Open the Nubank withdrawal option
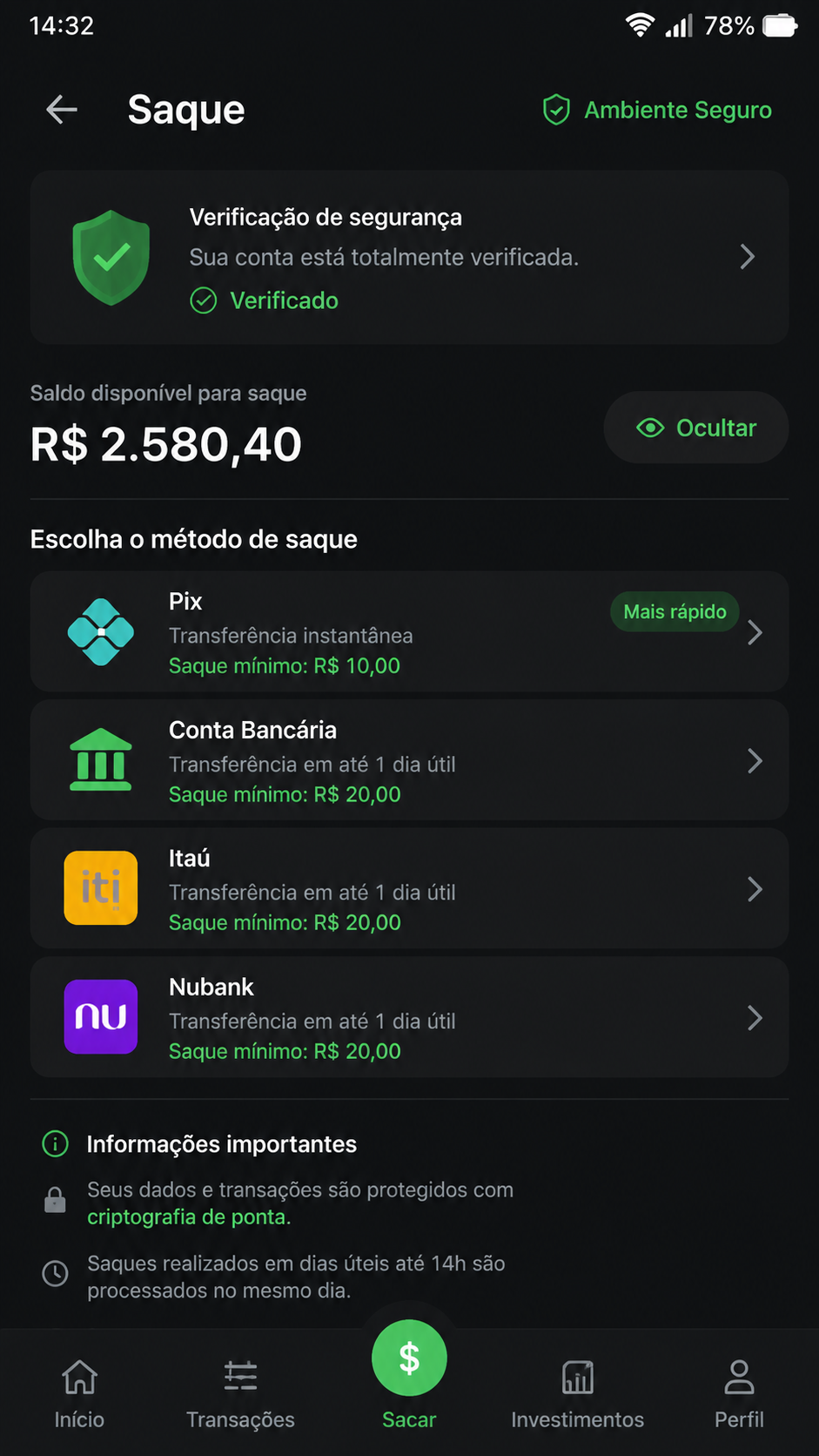Image resolution: width=819 pixels, height=1456 pixels. tap(409, 1017)
